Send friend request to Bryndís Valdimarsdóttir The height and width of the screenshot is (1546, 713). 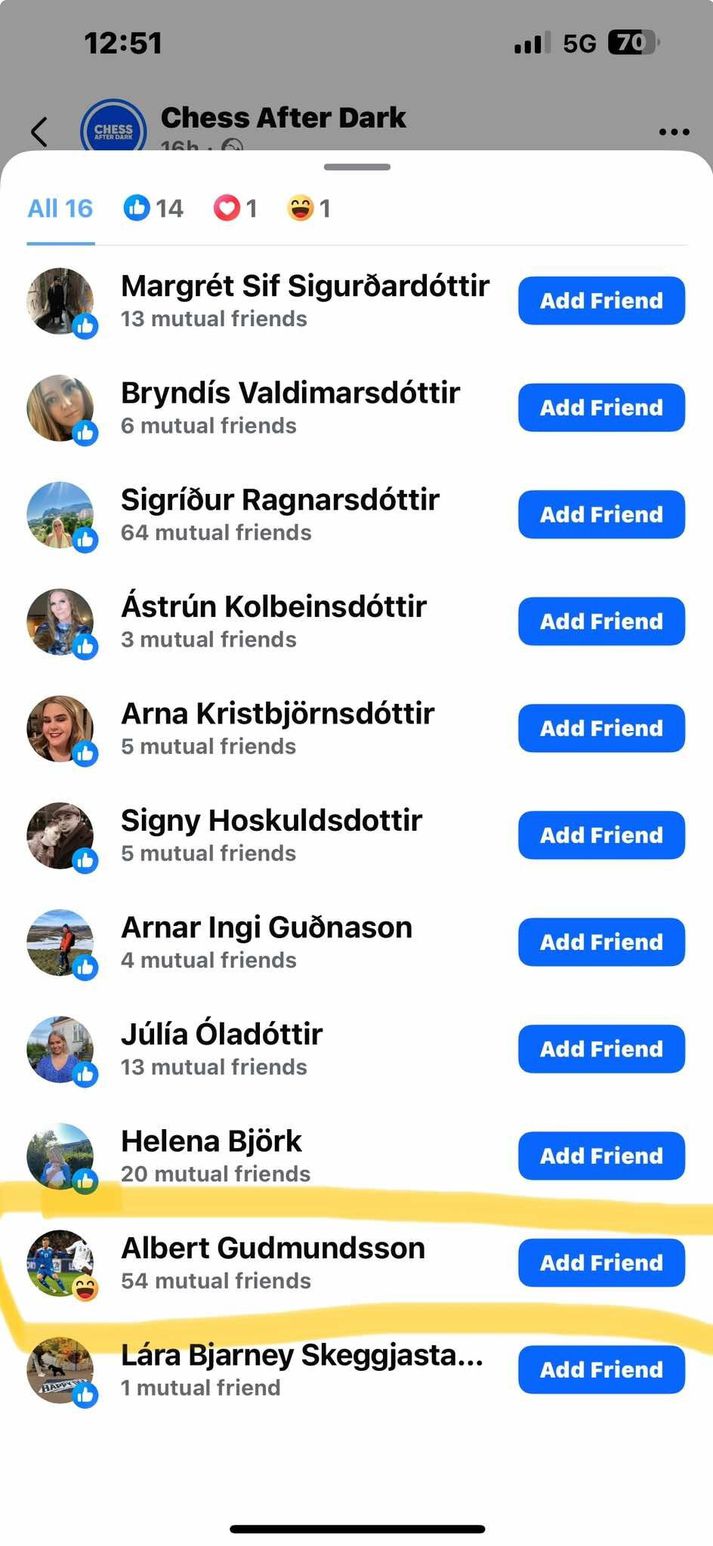tap(601, 408)
